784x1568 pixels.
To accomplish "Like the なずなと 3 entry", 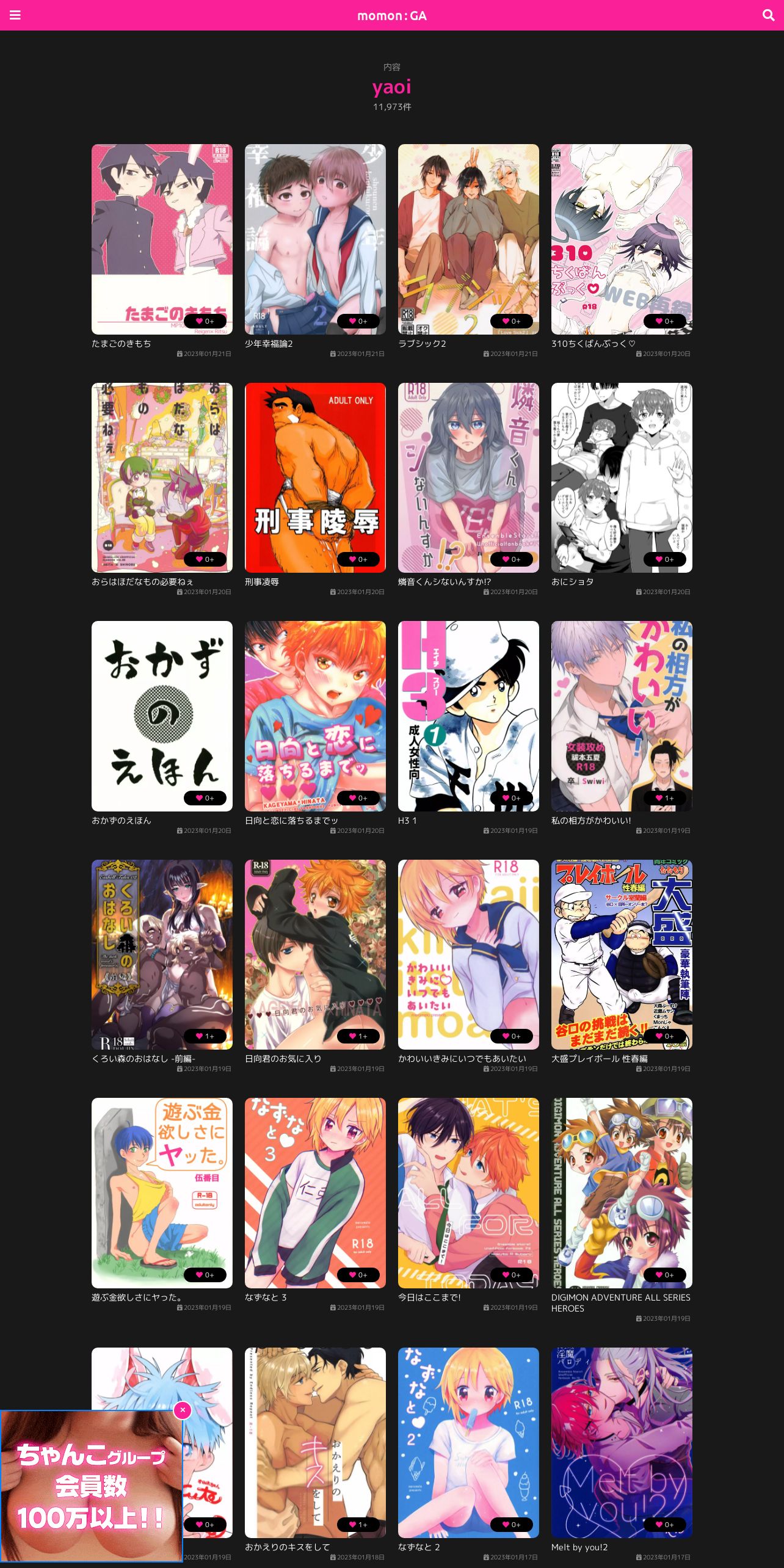I will [x=358, y=1275].
